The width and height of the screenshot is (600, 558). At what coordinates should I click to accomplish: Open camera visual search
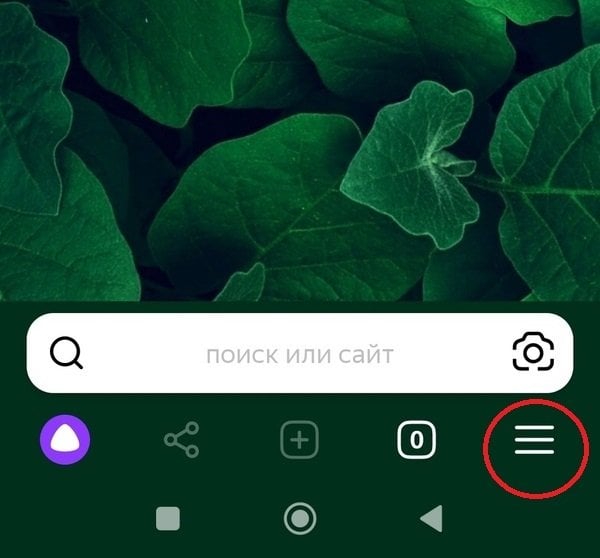tap(533, 353)
